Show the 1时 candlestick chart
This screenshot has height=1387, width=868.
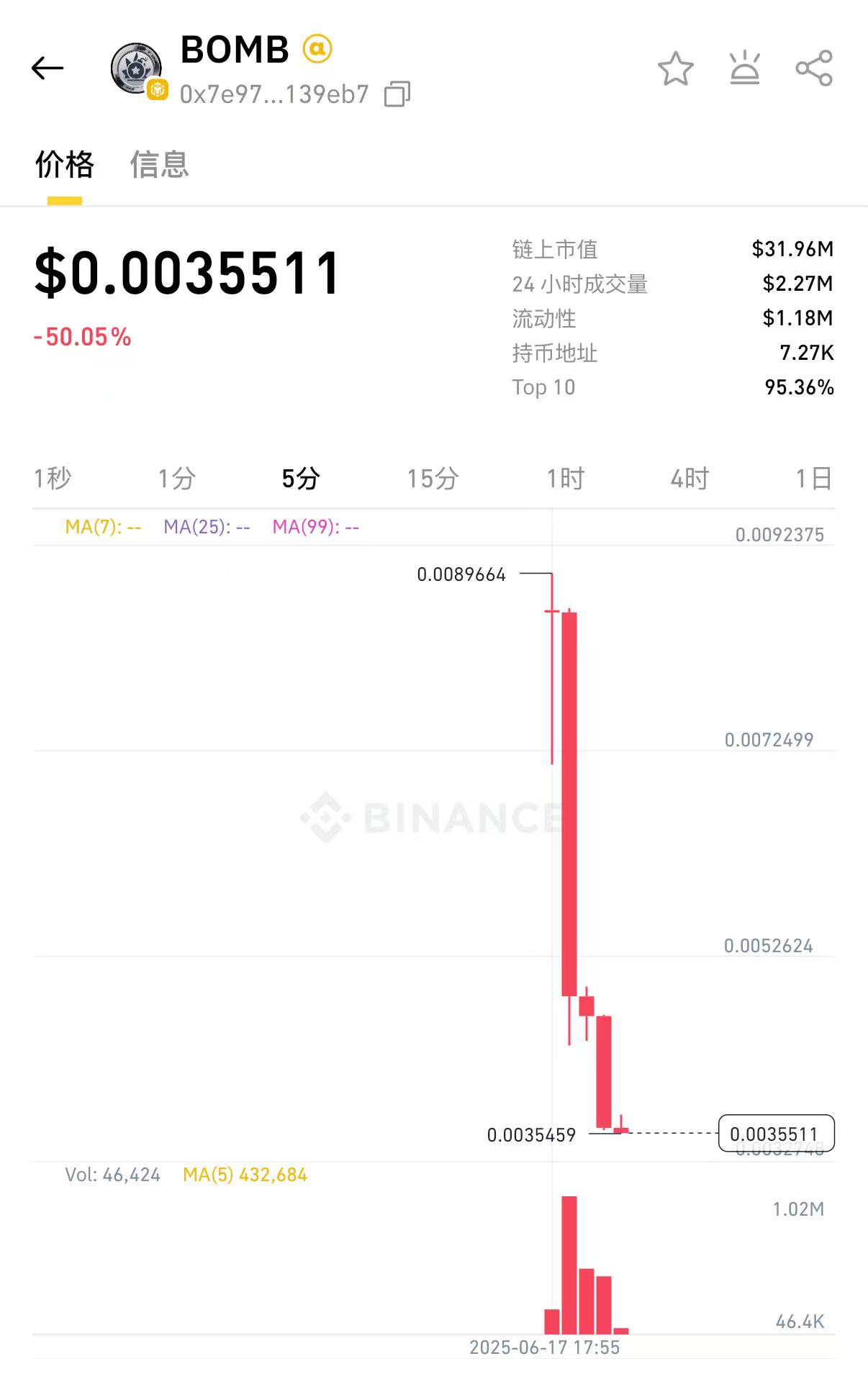tap(566, 479)
